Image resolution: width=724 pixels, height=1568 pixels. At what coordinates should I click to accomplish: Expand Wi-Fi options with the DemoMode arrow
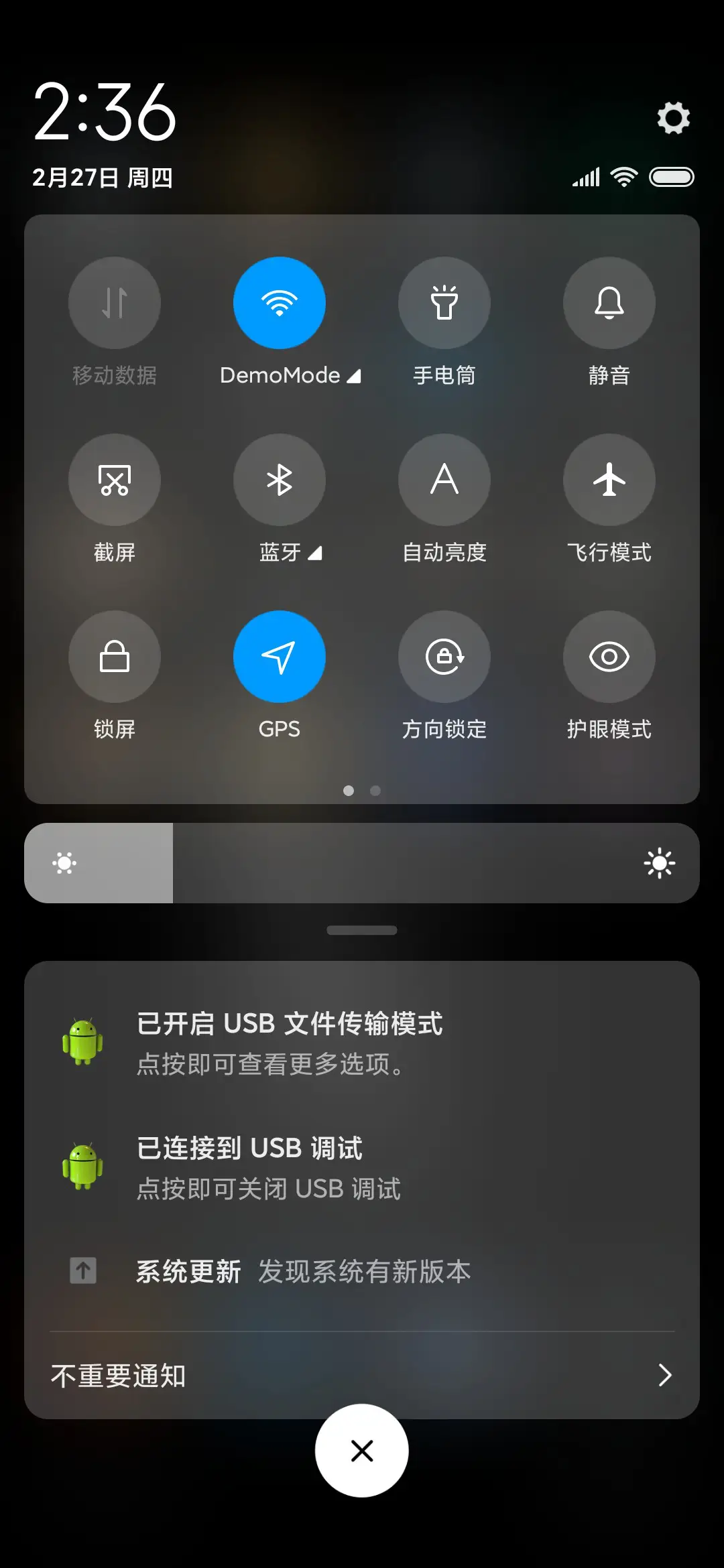(x=353, y=375)
